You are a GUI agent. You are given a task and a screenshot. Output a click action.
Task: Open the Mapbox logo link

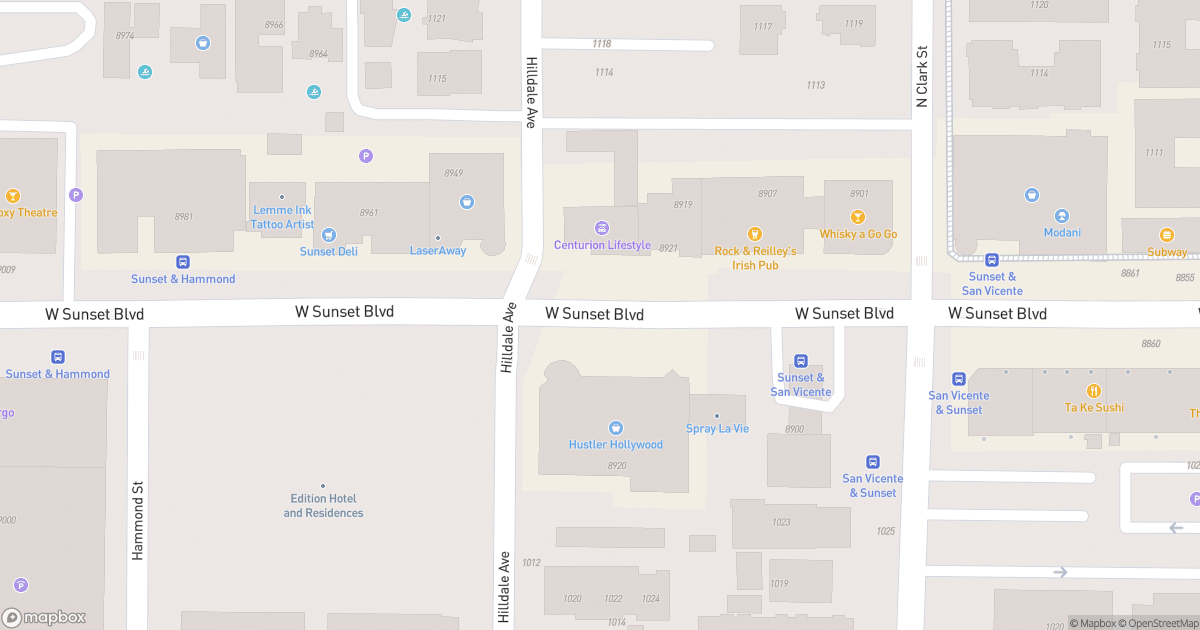coord(44,617)
